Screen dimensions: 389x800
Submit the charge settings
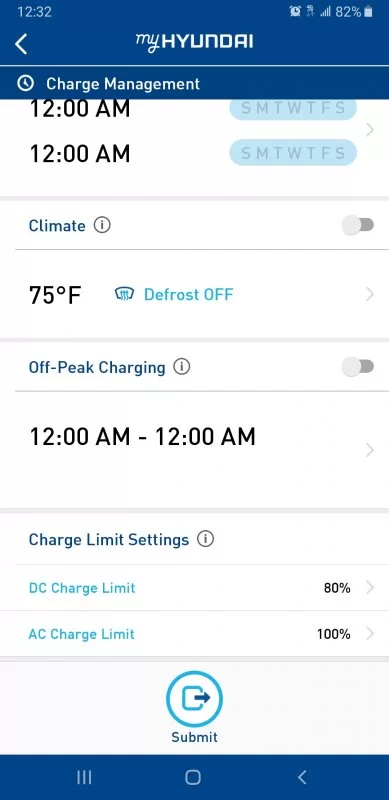[x=194, y=707]
